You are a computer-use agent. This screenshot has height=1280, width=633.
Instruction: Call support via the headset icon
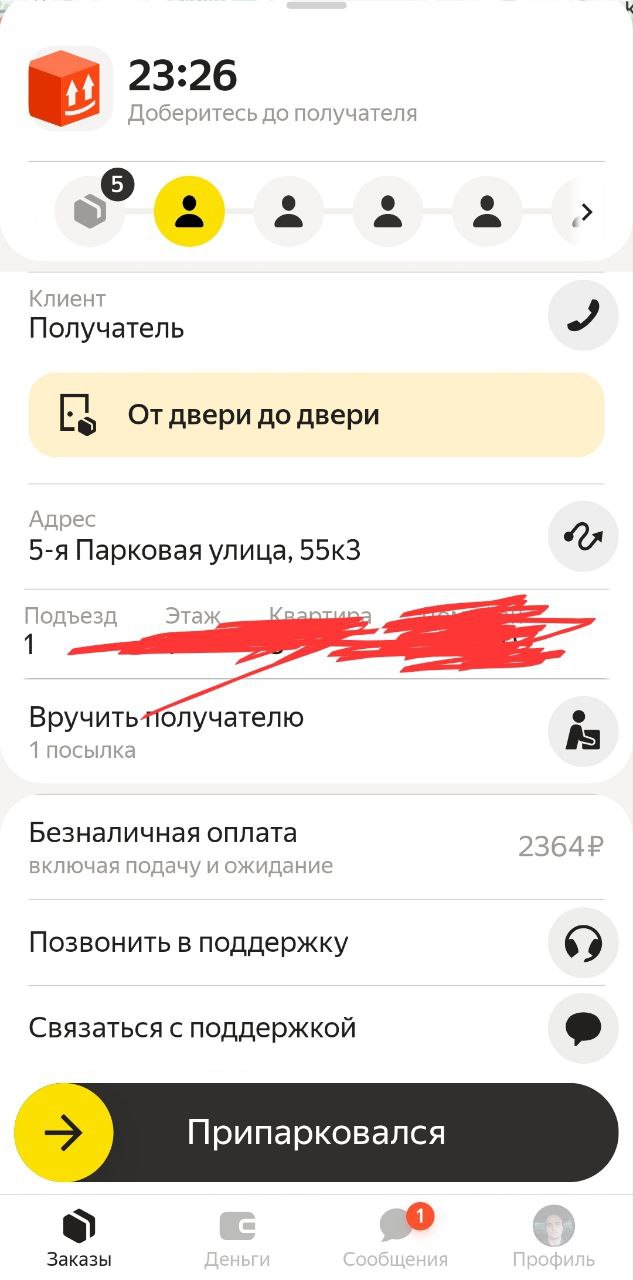[583, 943]
